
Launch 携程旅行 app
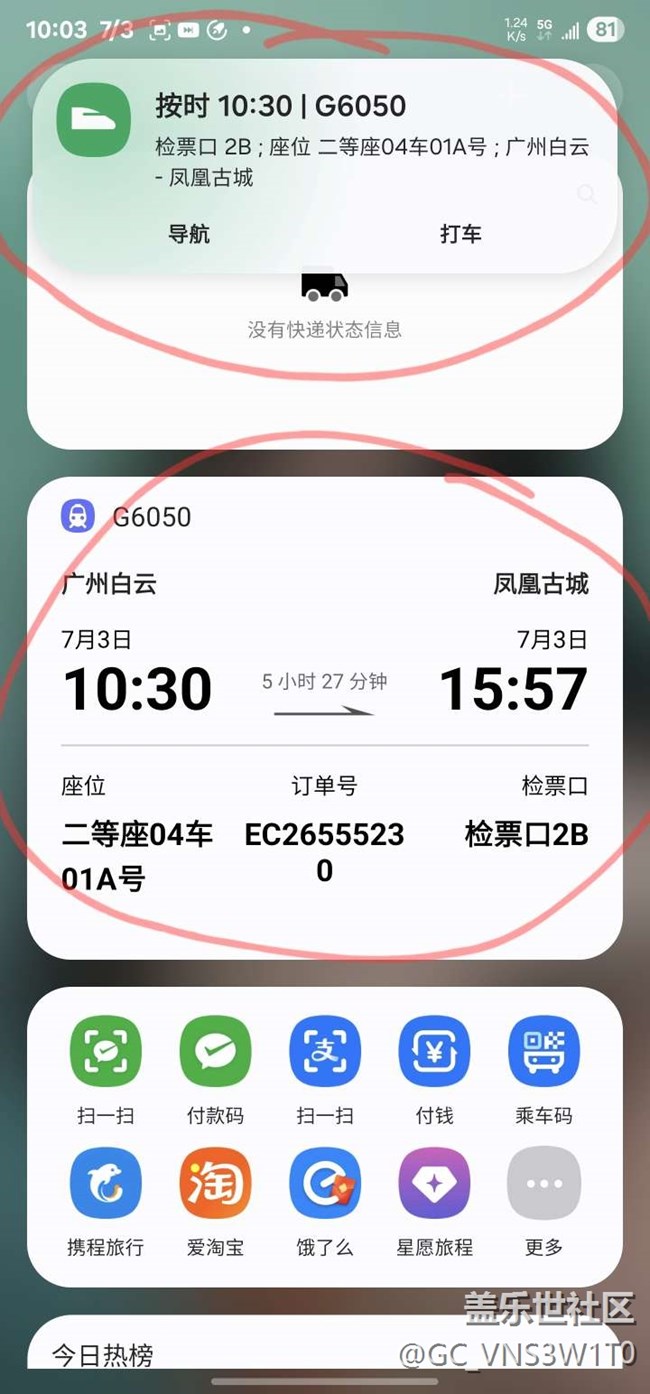click(106, 1202)
